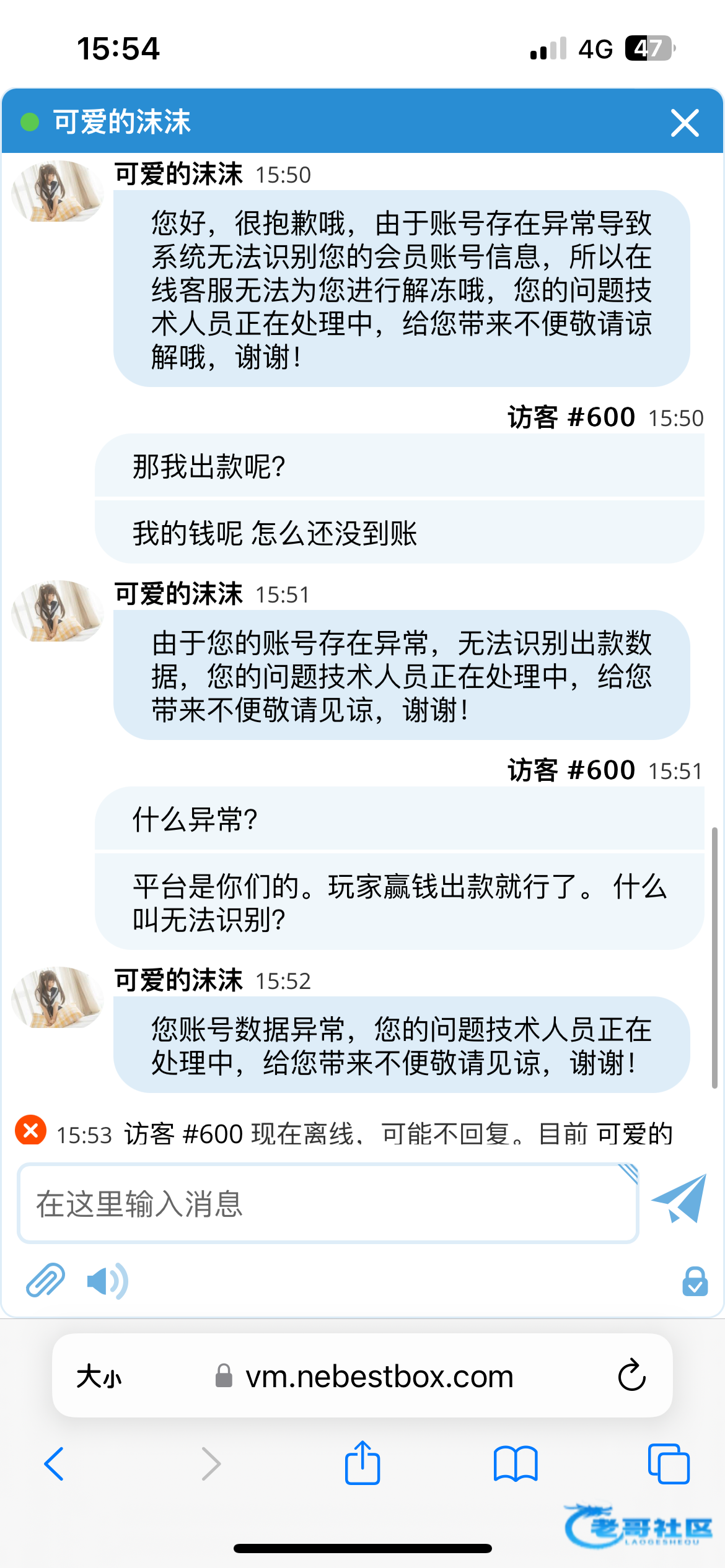The width and height of the screenshot is (725, 1568).
Task: Open Safari tabs overview
Action: [x=669, y=1464]
